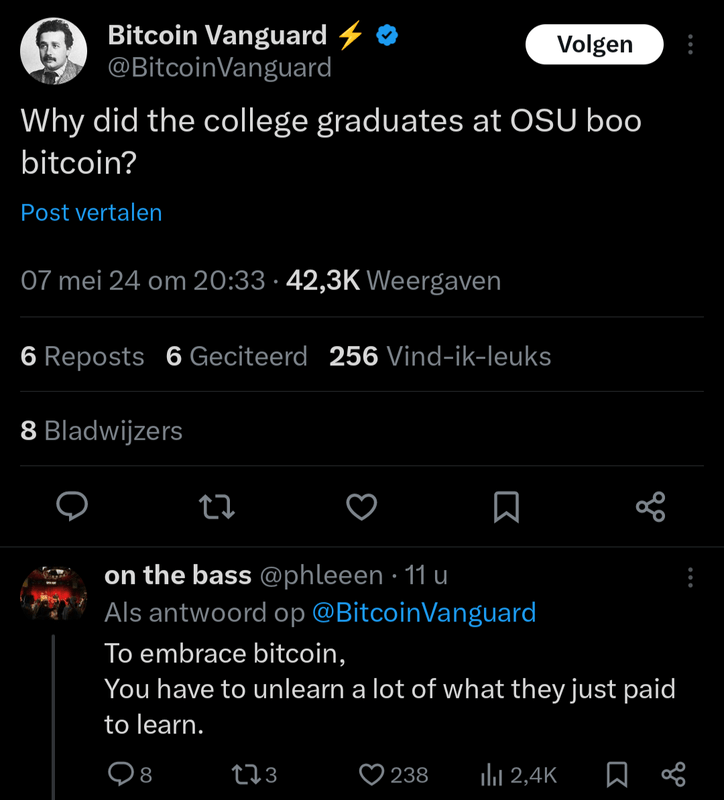724x800 pixels.
Task: Like the reply from on the bass
Action: pos(372,773)
